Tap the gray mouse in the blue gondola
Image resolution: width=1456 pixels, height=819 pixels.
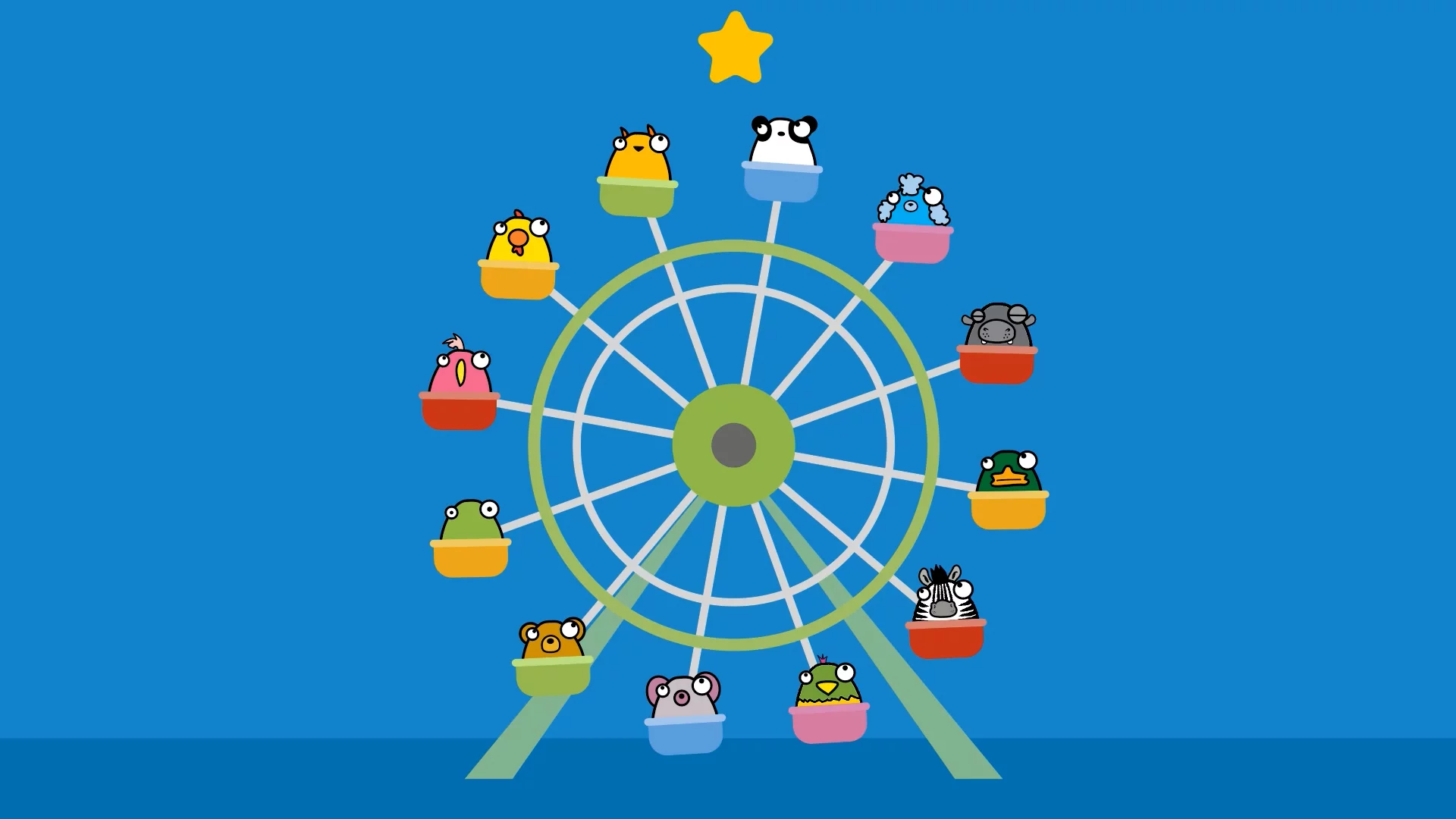pos(683,695)
